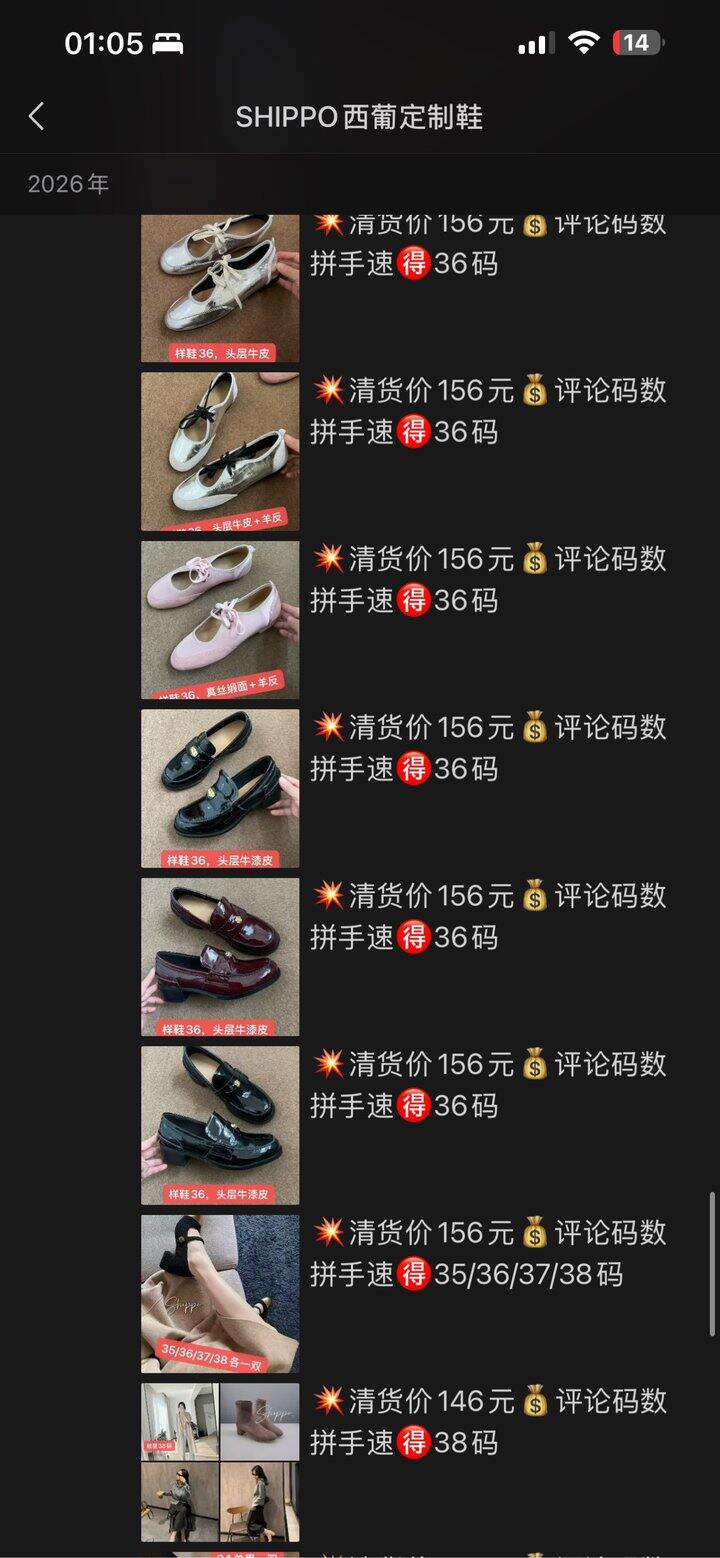
Task: Tap the Wi-Fi icon in the status bar
Action: pos(585,41)
